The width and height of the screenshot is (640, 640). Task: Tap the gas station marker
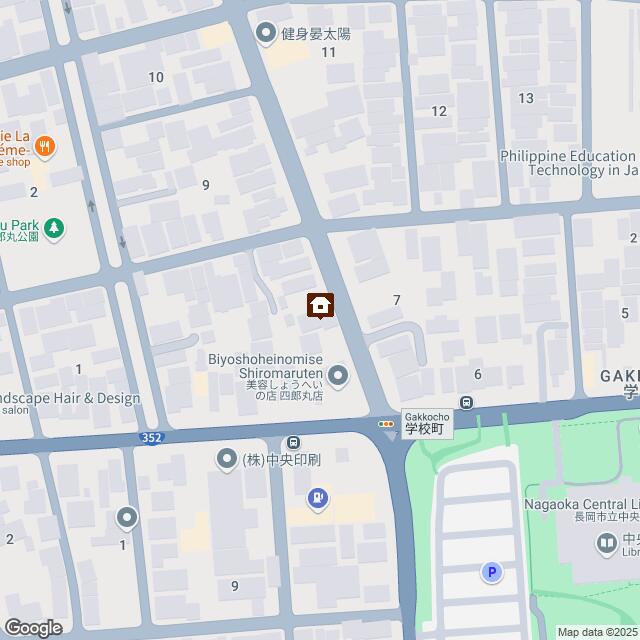point(318,495)
